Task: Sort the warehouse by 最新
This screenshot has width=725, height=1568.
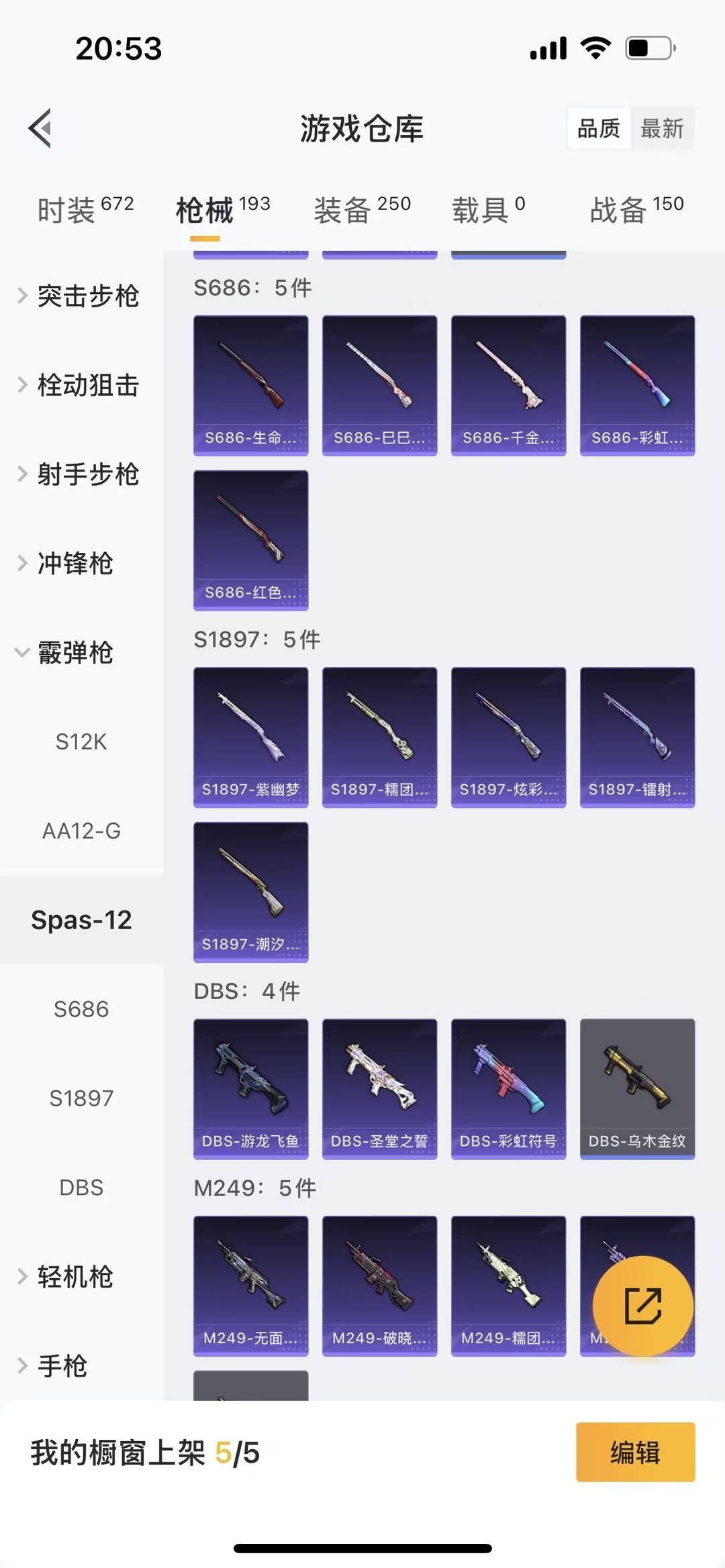Action: click(662, 128)
